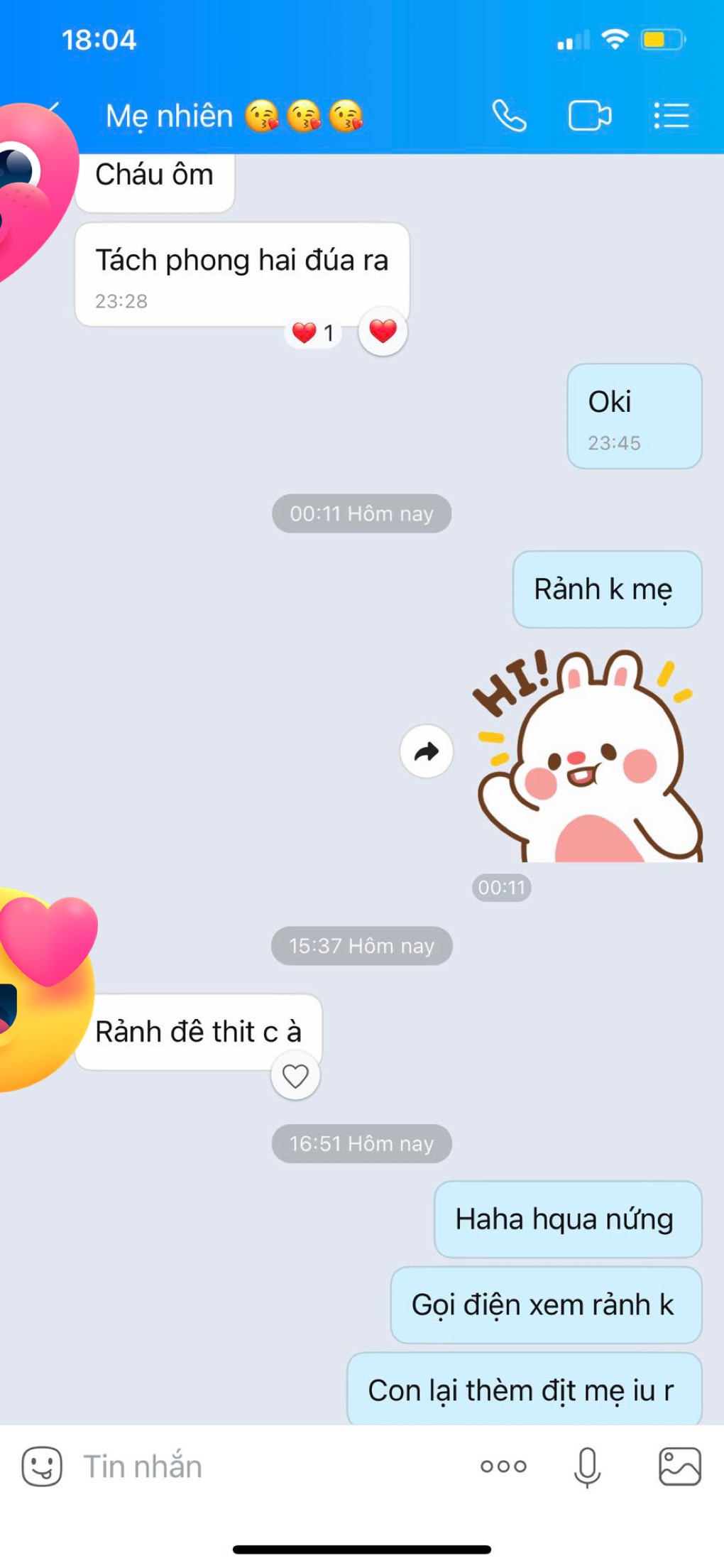The image size is (724, 1568).
Task: Open the sticker and emoji picker
Action: point(42,1466)
